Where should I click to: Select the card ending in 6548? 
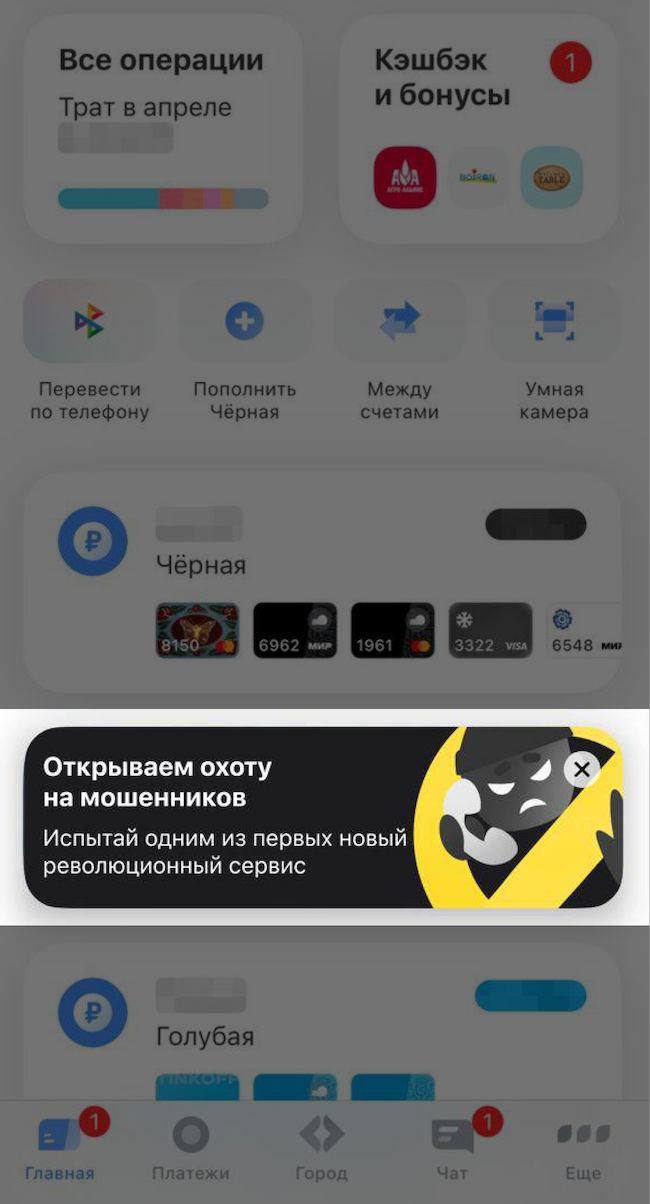[x=583, y=630]
